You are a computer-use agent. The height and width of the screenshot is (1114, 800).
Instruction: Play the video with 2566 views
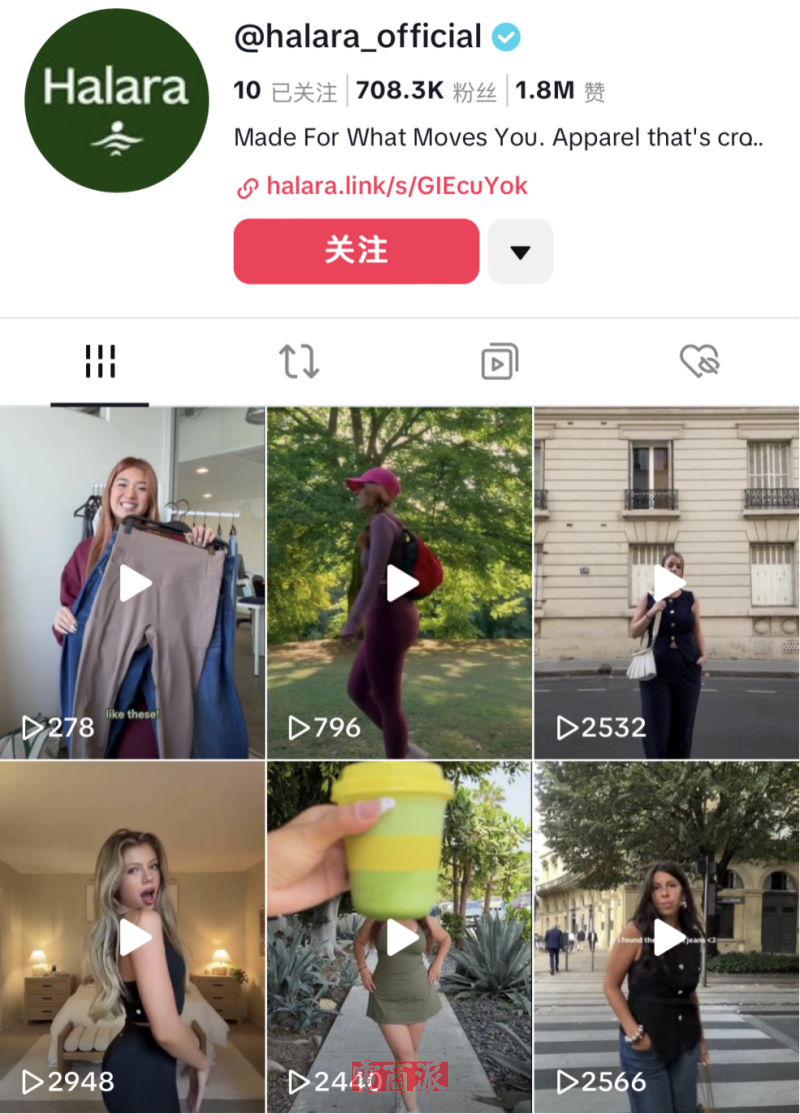pyautogui.click(x=667, y=937)
